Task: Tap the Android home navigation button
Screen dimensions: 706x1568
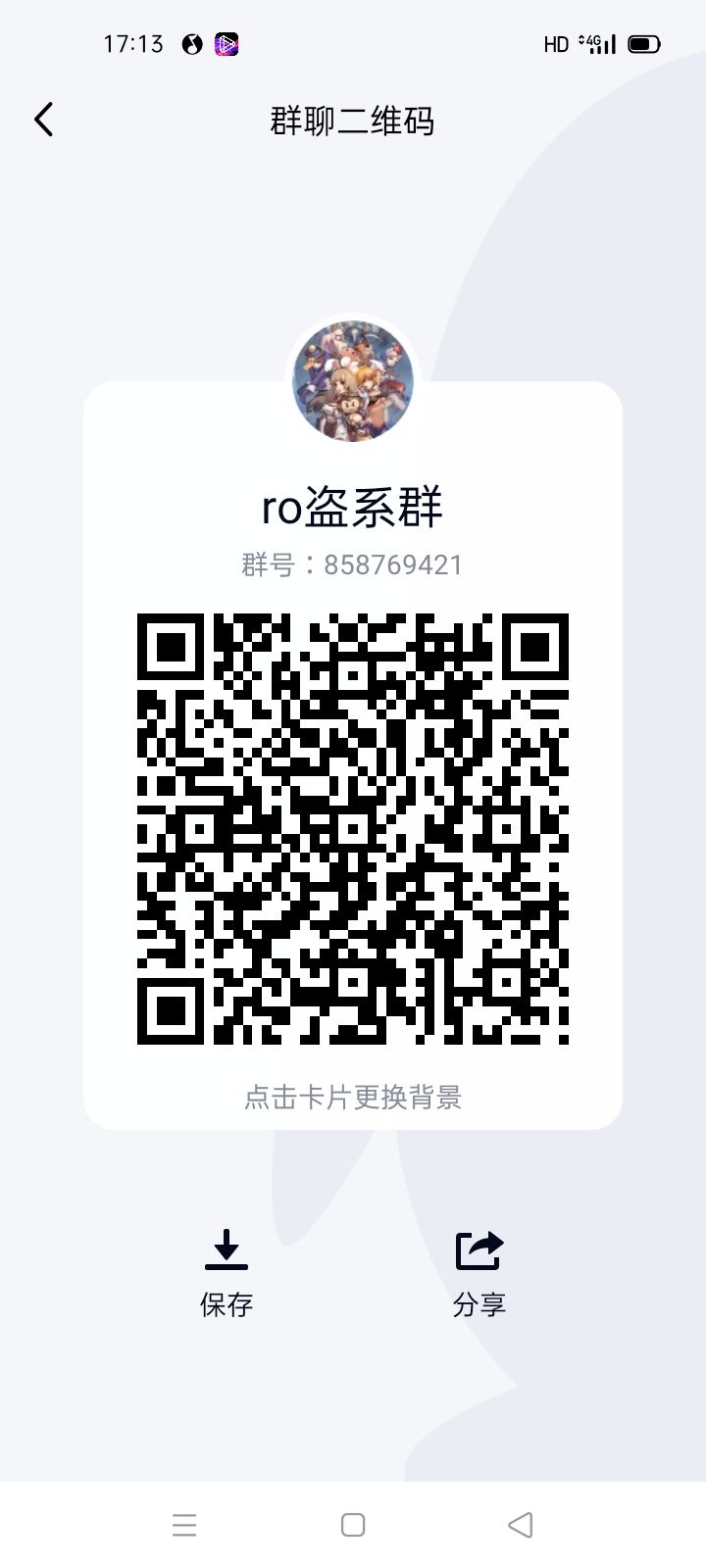Action: tap(352, 1525)
